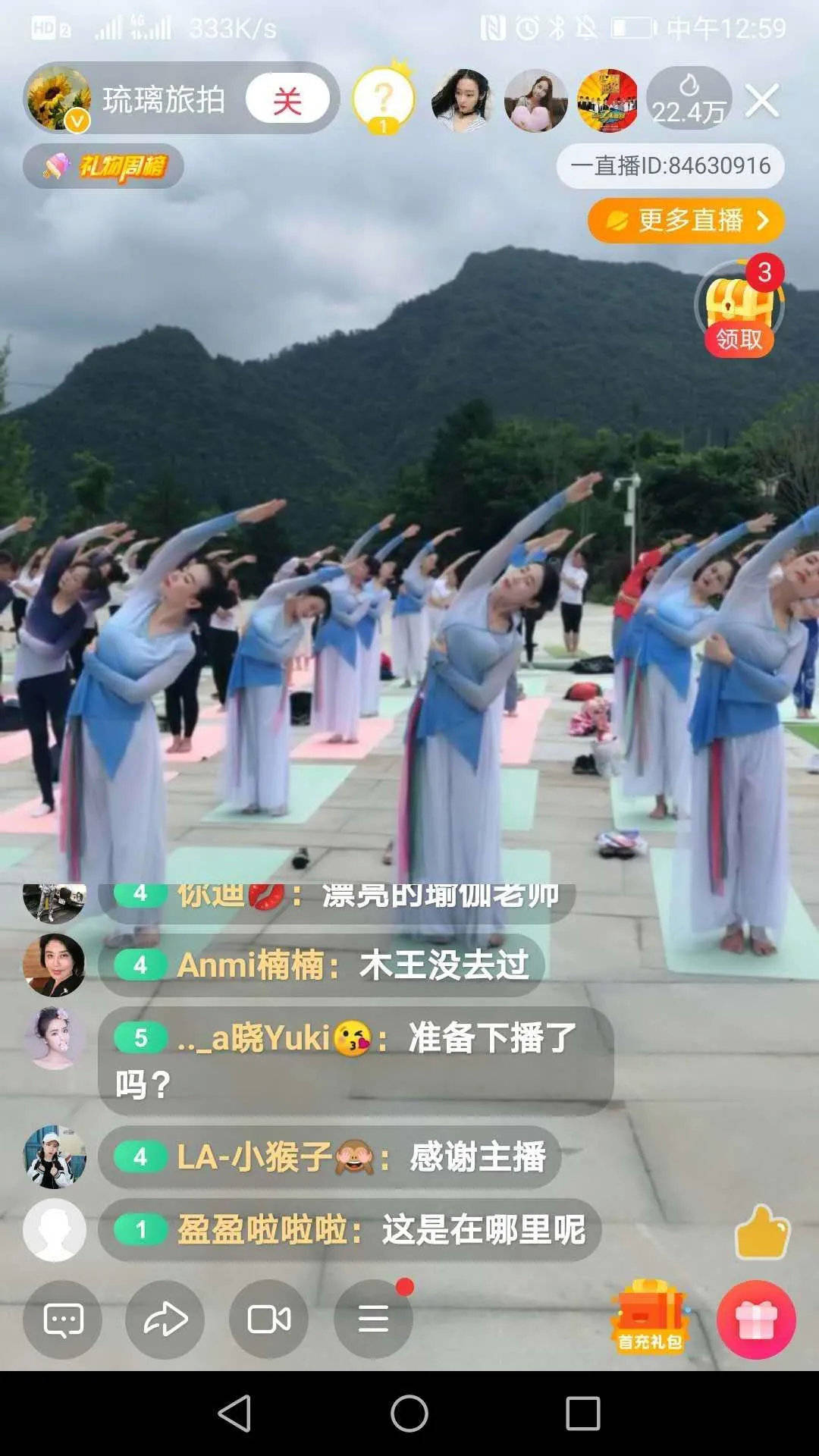Open the ..a晓Yuki commenter avatar

54,1038
